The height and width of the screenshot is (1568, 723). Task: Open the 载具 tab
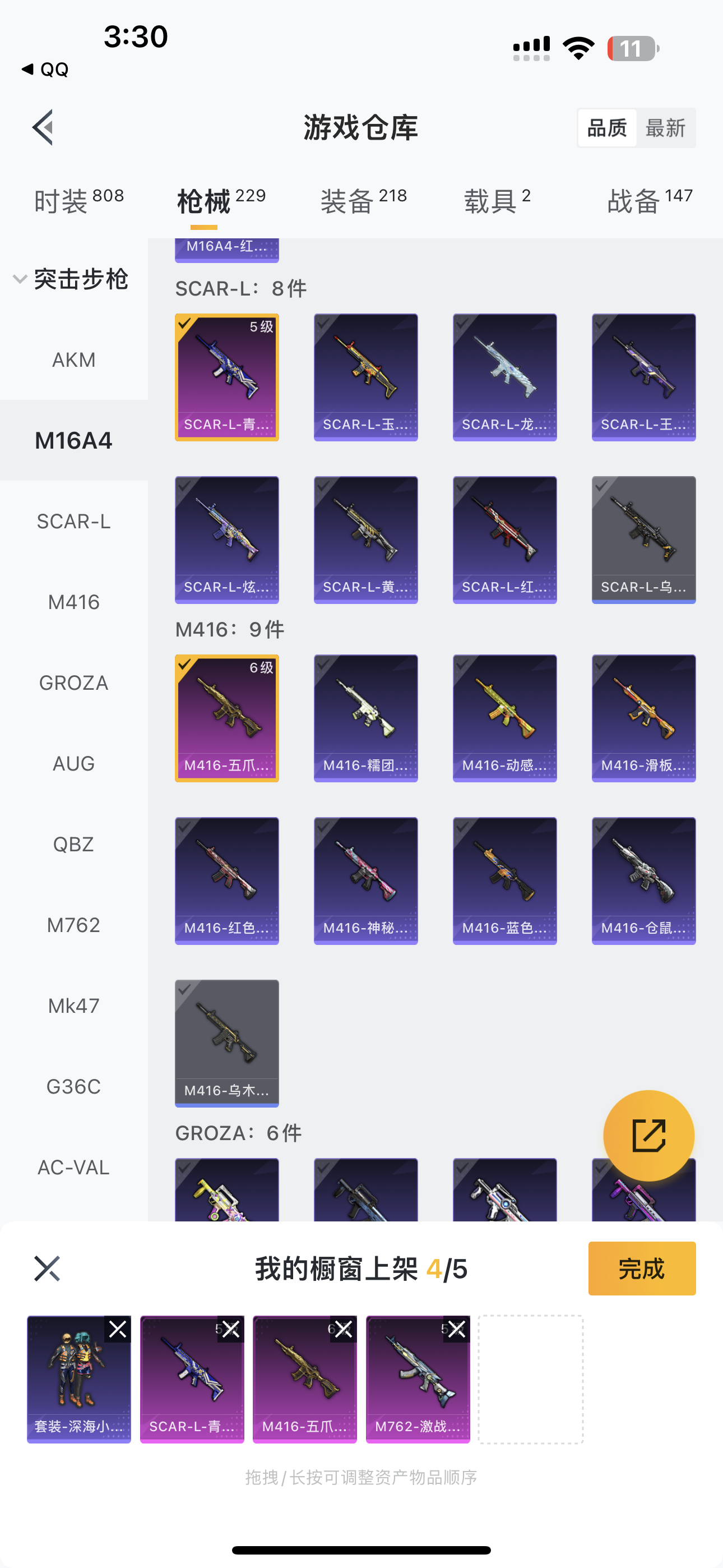click(x=497, y=201)
